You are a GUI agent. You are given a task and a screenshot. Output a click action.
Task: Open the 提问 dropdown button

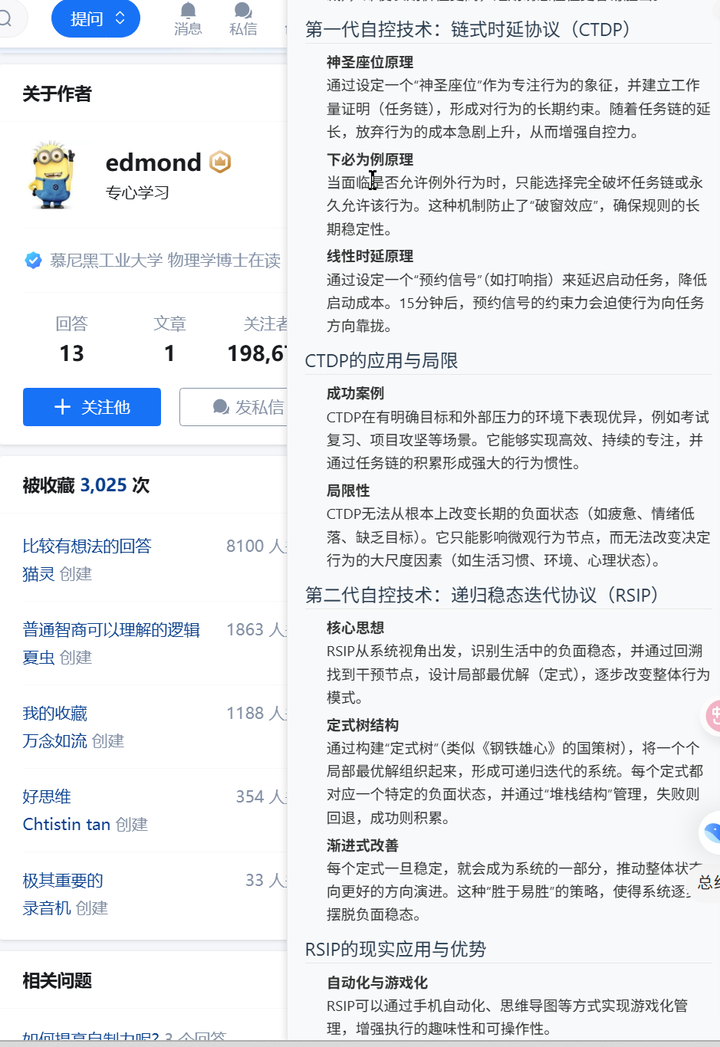click(x=95, y=18)
